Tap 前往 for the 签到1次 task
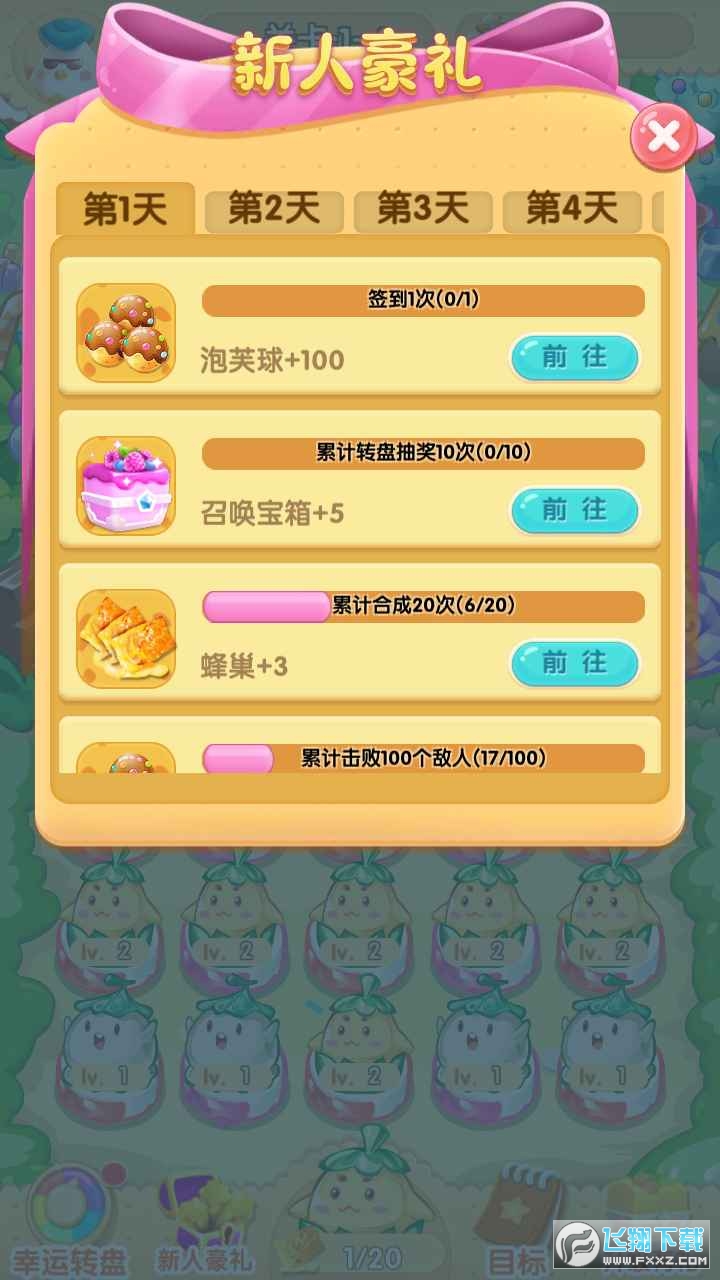Screen dimensions: 720x1280 [574, 358]
